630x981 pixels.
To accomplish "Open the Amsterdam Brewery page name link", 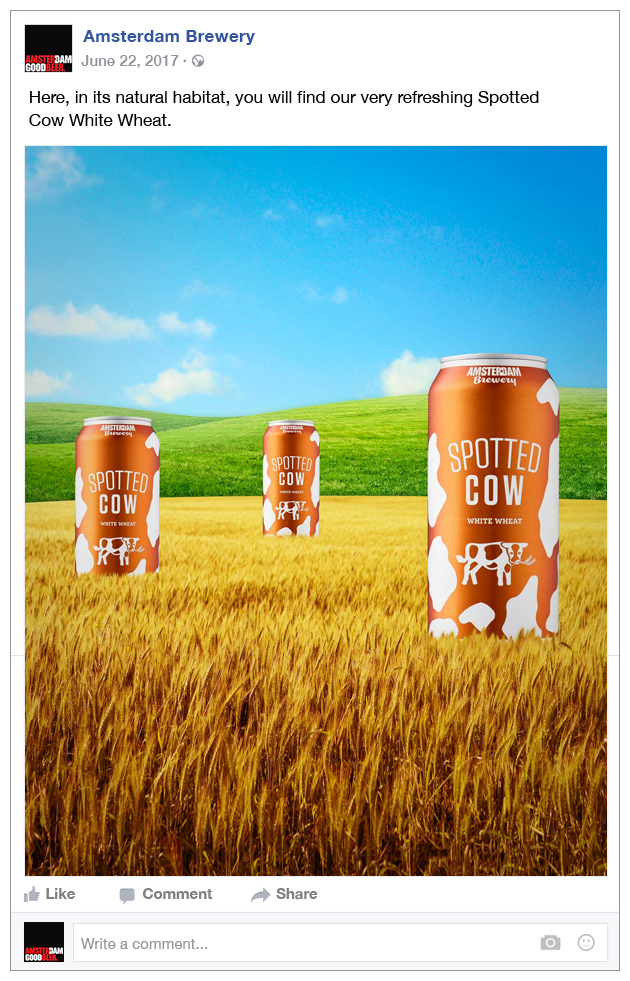I will click(x=168, y=37).
